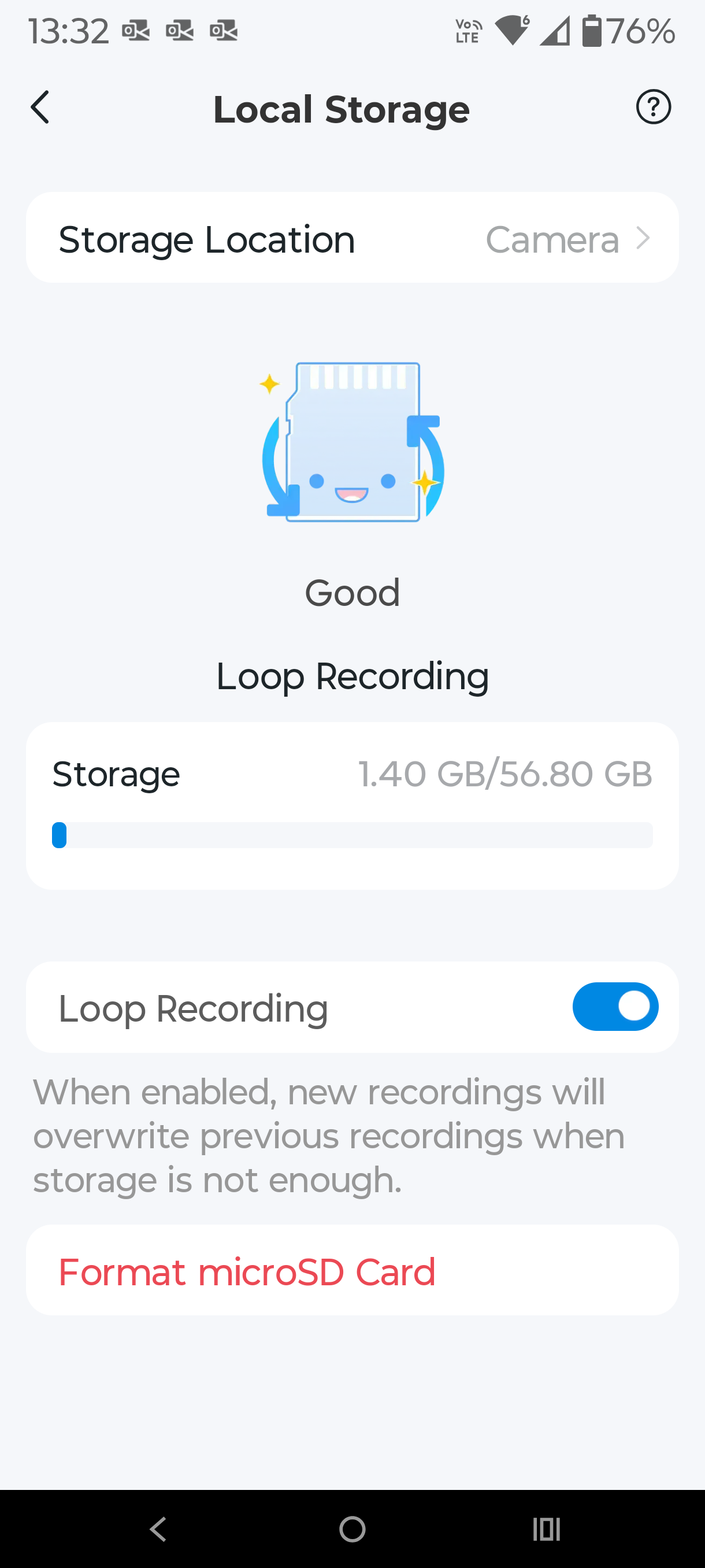Go back from Local Storage
The image size is (705, 1568).
(x=40, y=108)
